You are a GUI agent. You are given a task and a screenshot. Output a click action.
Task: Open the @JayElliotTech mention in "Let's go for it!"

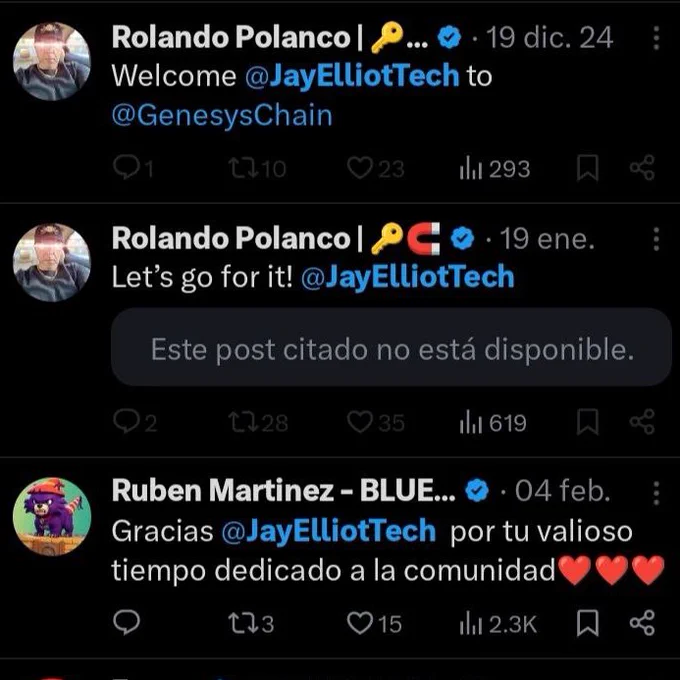coord(407,277)
